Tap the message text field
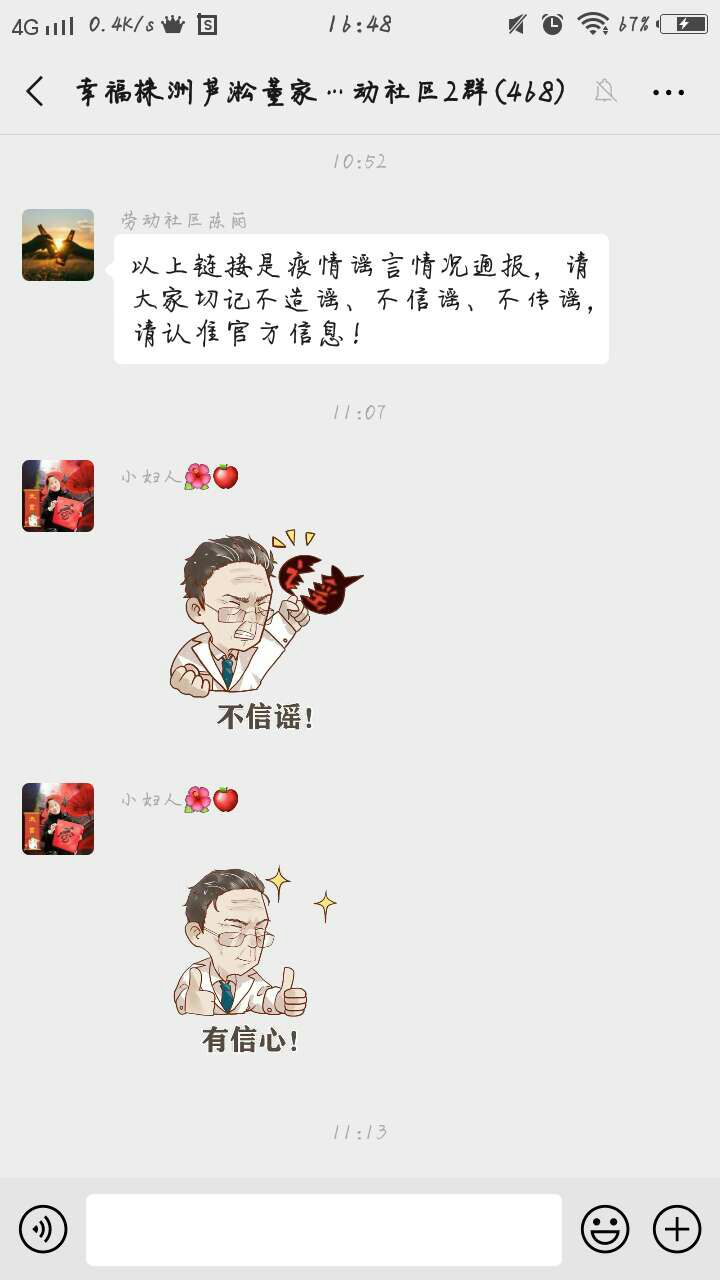Screen dimensions: 720x1280 [x=323, y=1229]
